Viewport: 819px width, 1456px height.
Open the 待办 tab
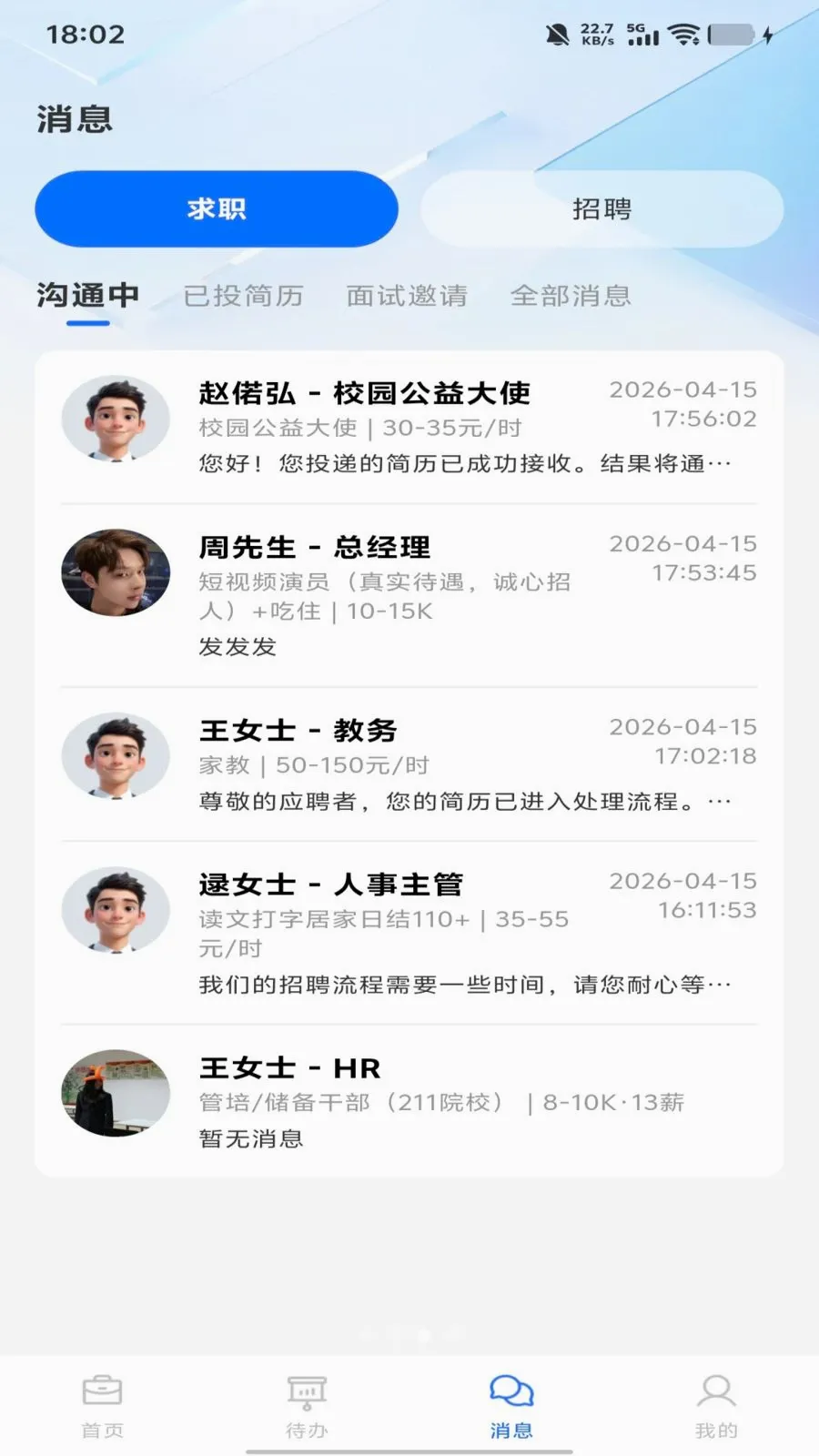307,1406
